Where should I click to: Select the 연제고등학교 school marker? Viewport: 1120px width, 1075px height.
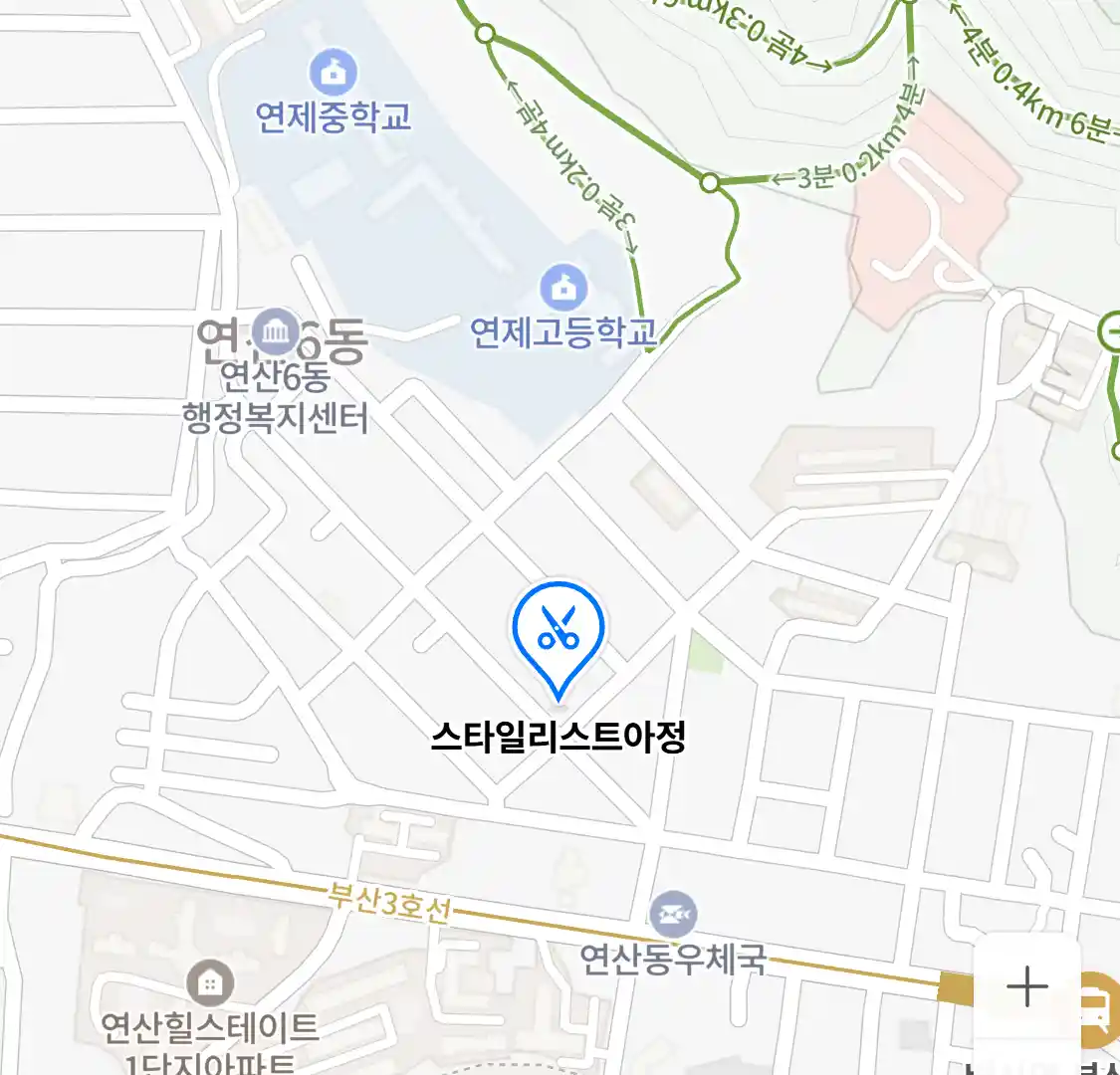point(563,289)
